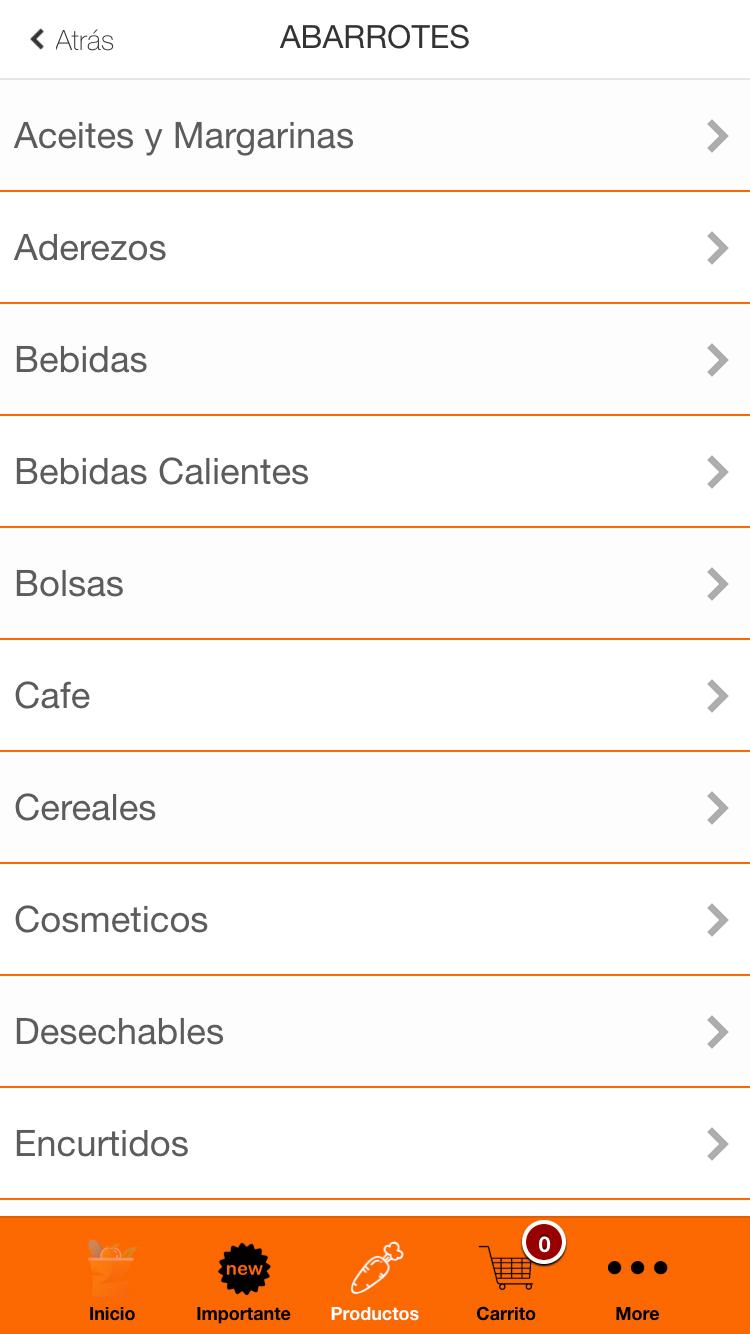Select the Cafe category

[x=375, y=696]
